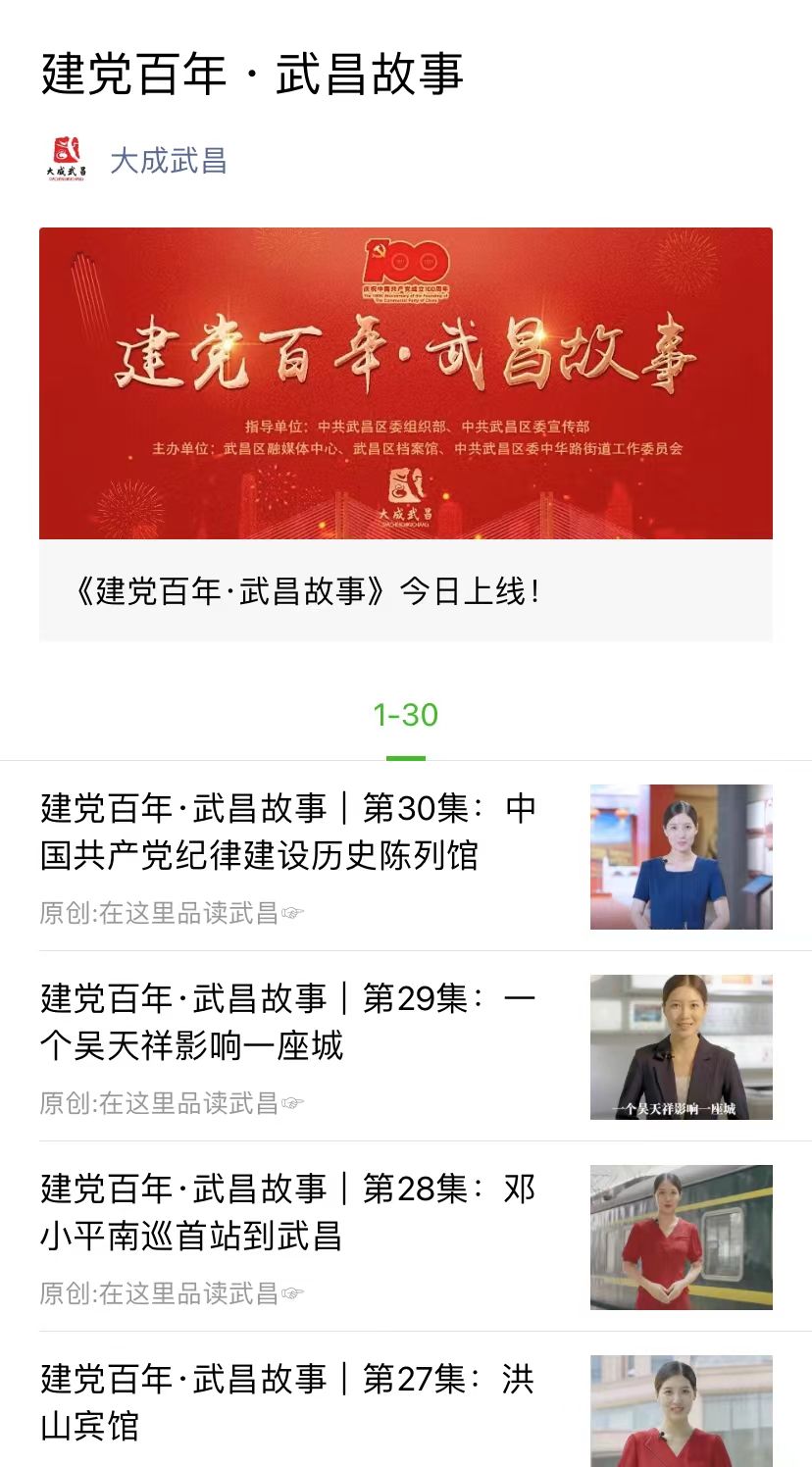
Task: Select the 1-30 episode range tab
Action: point(406,716)
